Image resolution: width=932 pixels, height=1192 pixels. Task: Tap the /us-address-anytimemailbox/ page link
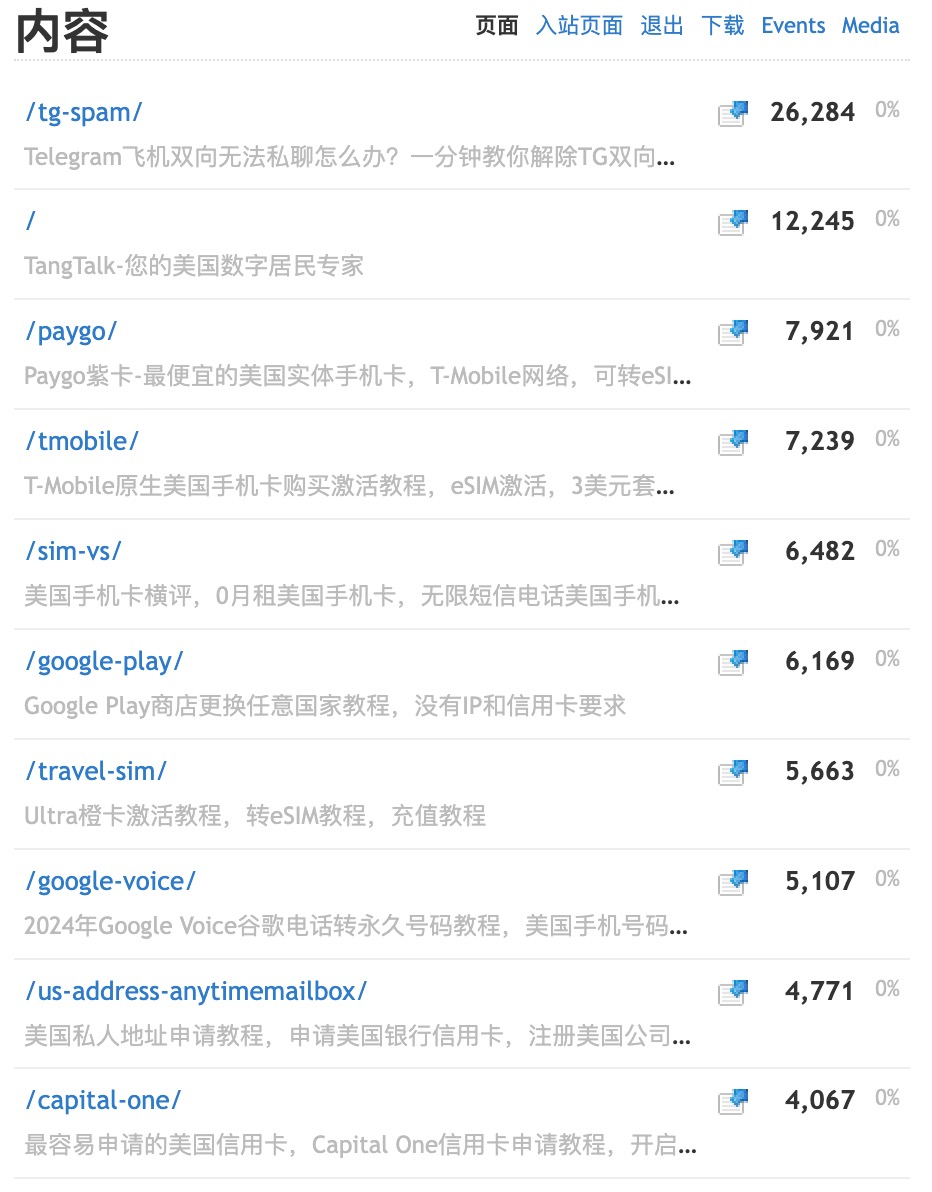(x=196, y=991)
